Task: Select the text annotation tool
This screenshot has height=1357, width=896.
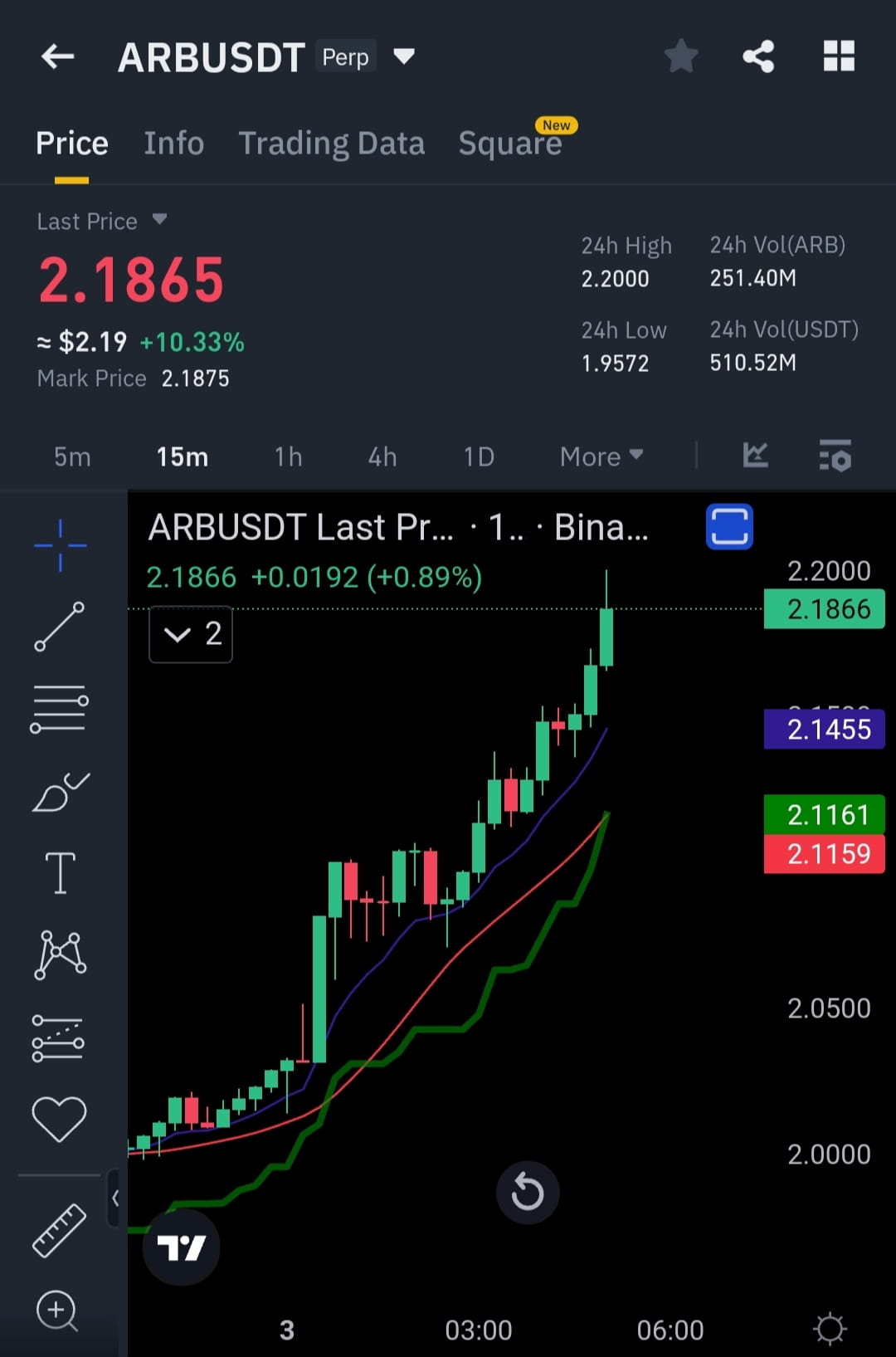Action: click(x=60, y=871)
